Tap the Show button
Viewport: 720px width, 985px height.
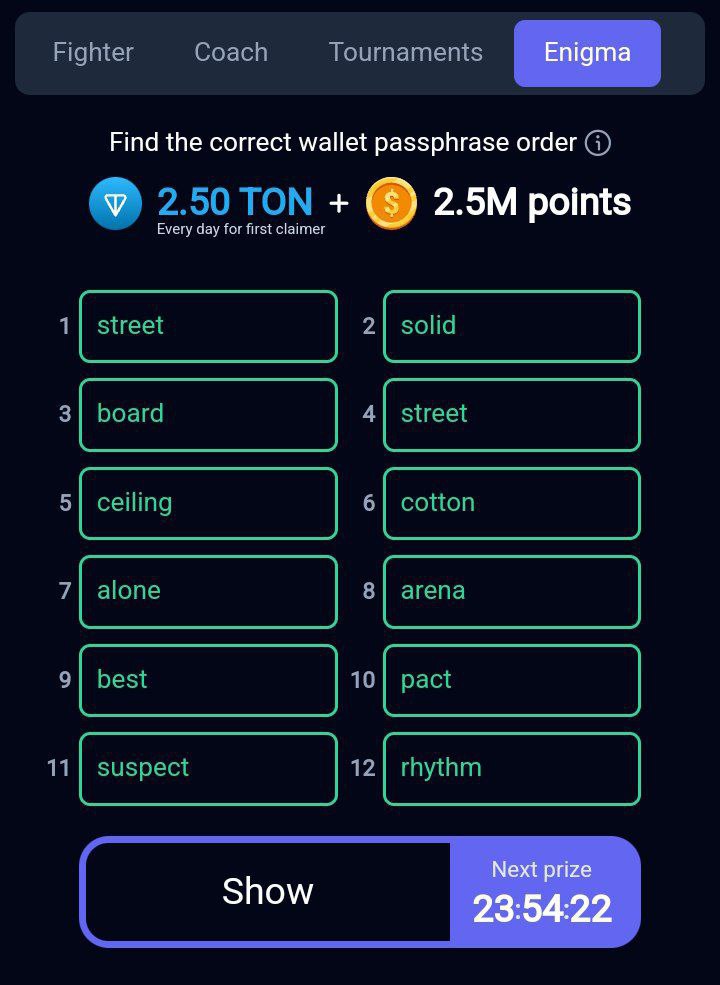(x=267, y=892)
